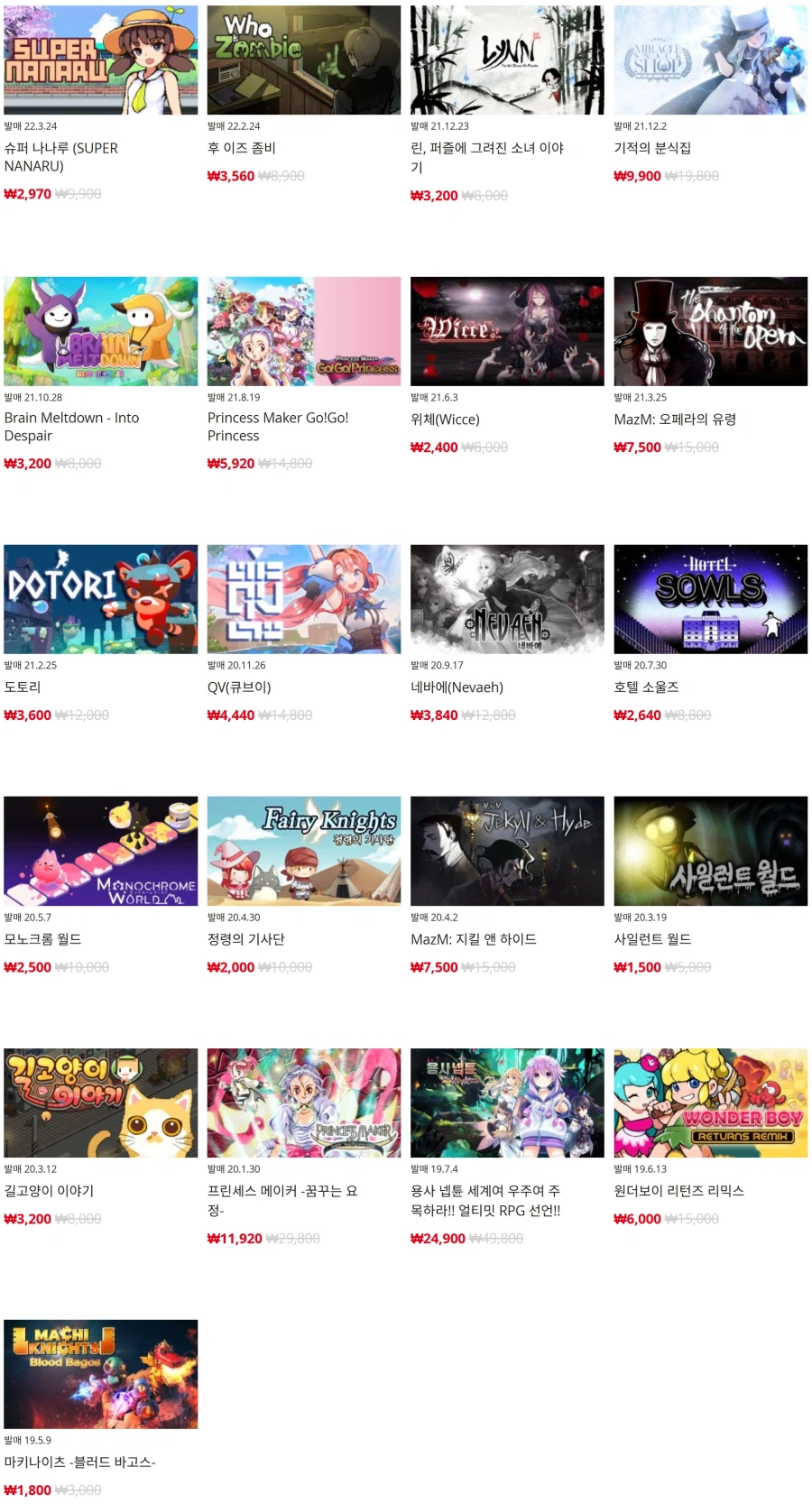View 프린세스 메이커 -꿈꾸는 요정- listing
Image resolution: width=812 pixels, height=1504 pixels.
click(x=303, y=1103)
